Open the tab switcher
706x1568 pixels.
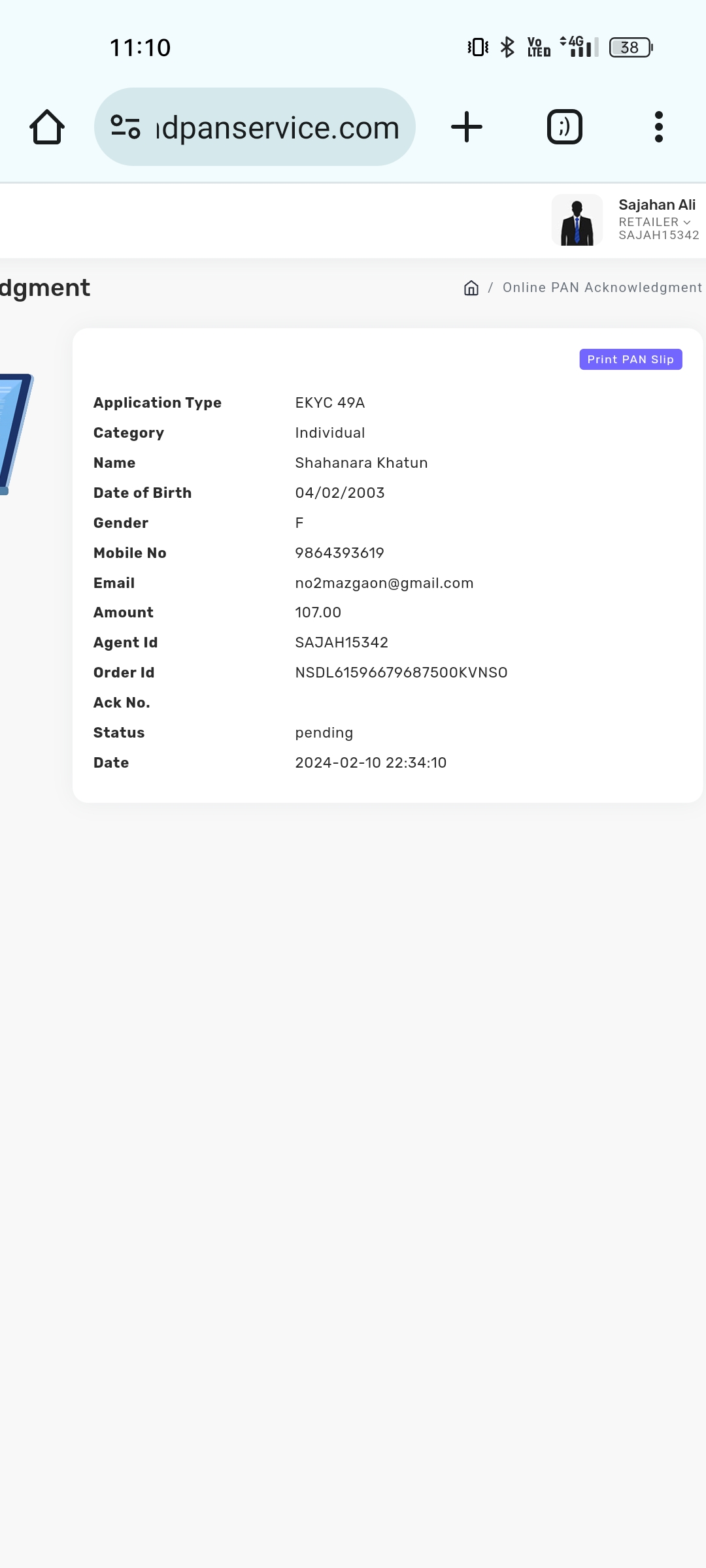point(564,127)
